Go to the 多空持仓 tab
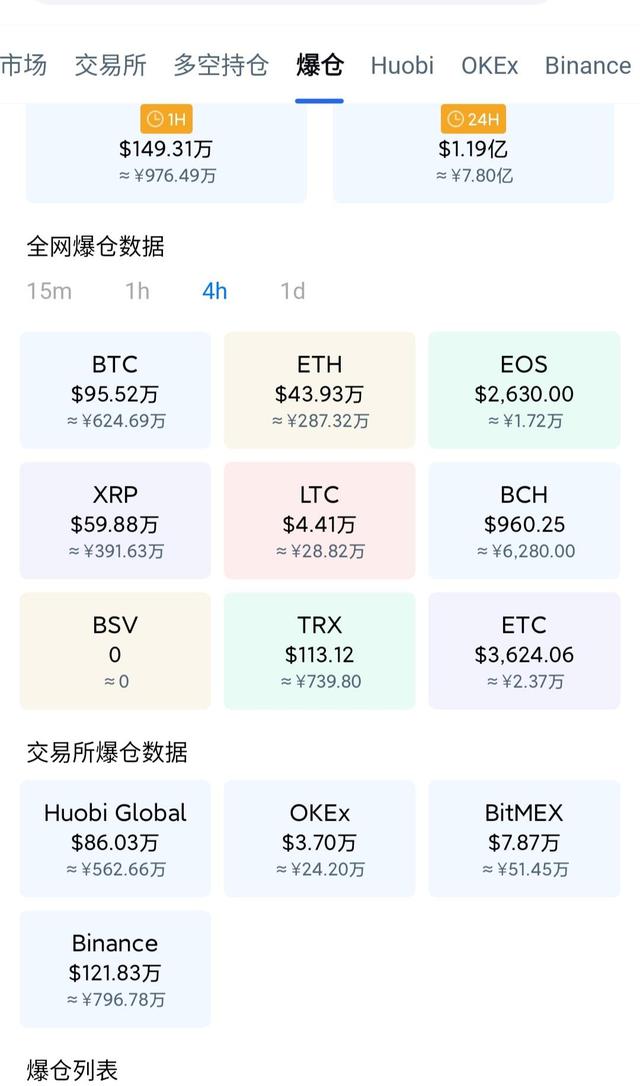 pyautogui.click(x=221, y=66)
